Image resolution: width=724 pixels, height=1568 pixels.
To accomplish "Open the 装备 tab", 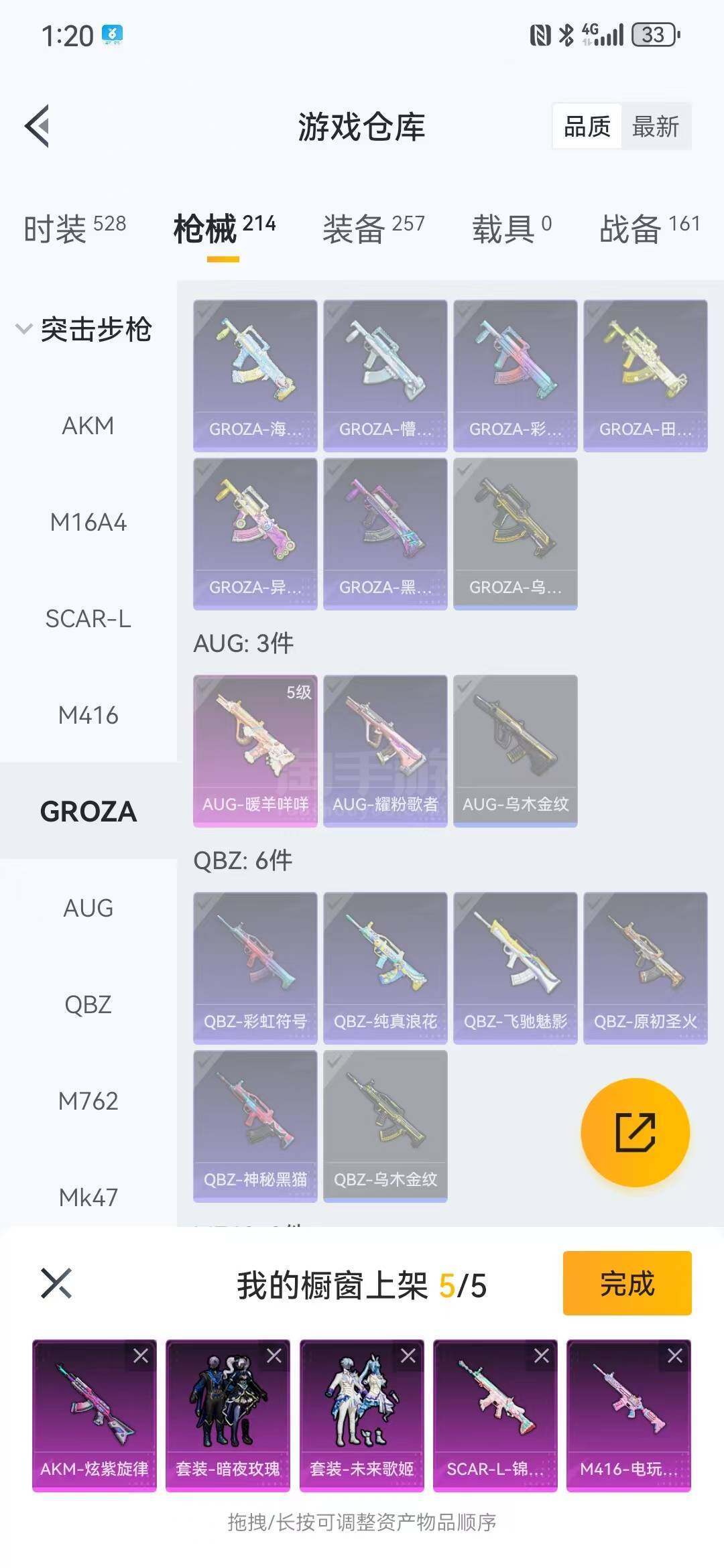I will pos(373,228).
